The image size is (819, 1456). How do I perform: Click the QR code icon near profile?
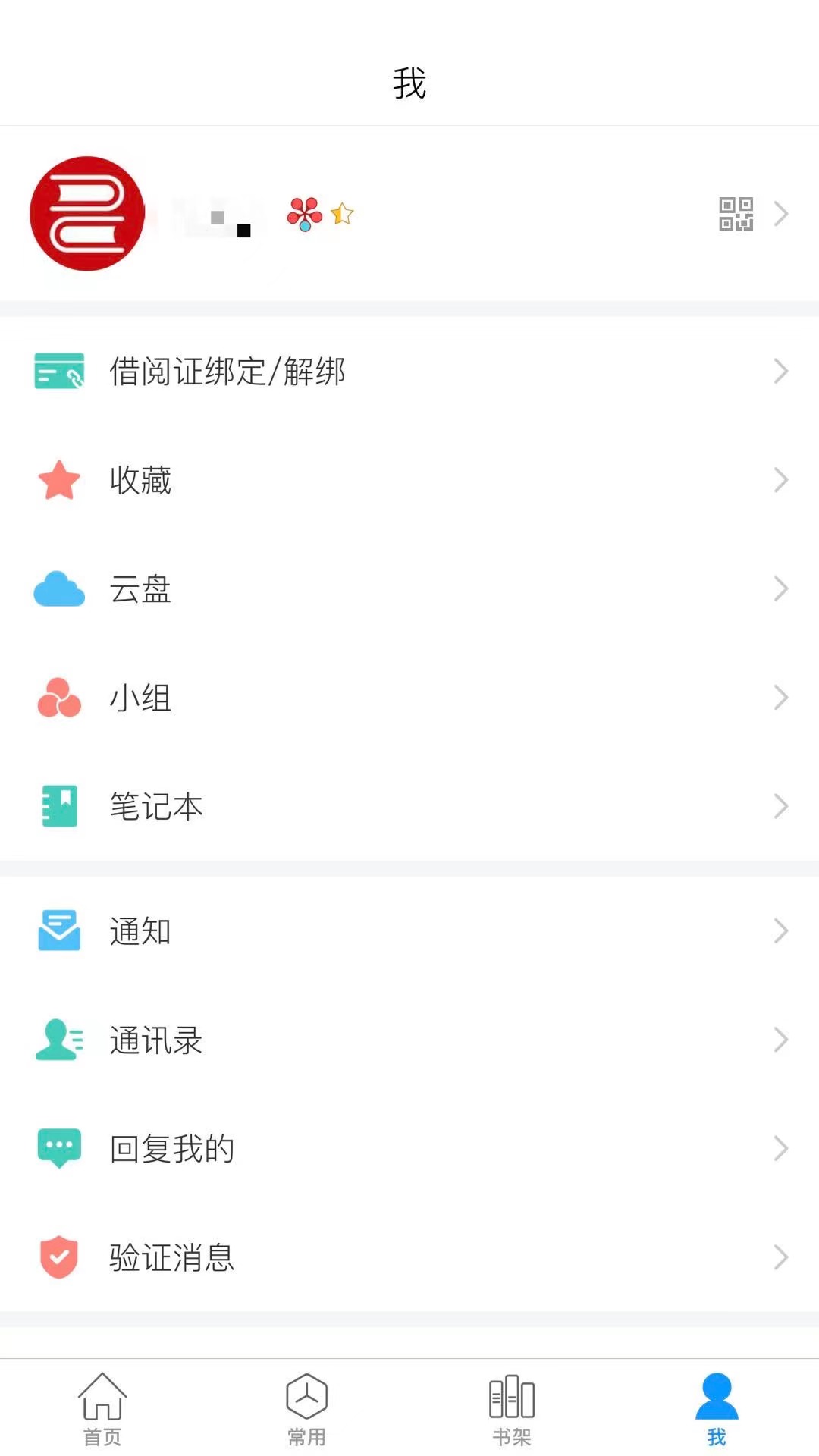pos(736,214)
